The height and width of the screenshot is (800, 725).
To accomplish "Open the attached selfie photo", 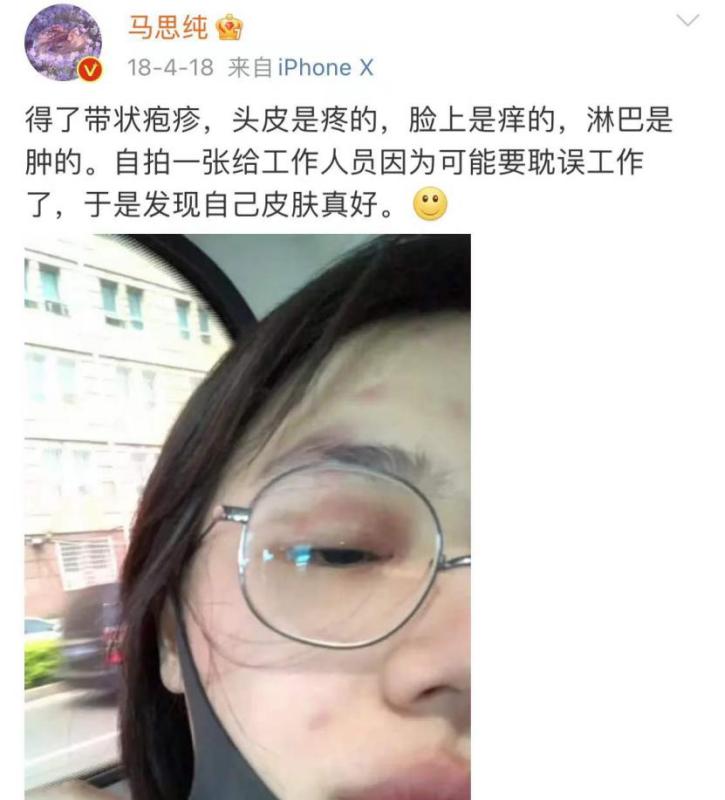I will (x=247, y=515).
